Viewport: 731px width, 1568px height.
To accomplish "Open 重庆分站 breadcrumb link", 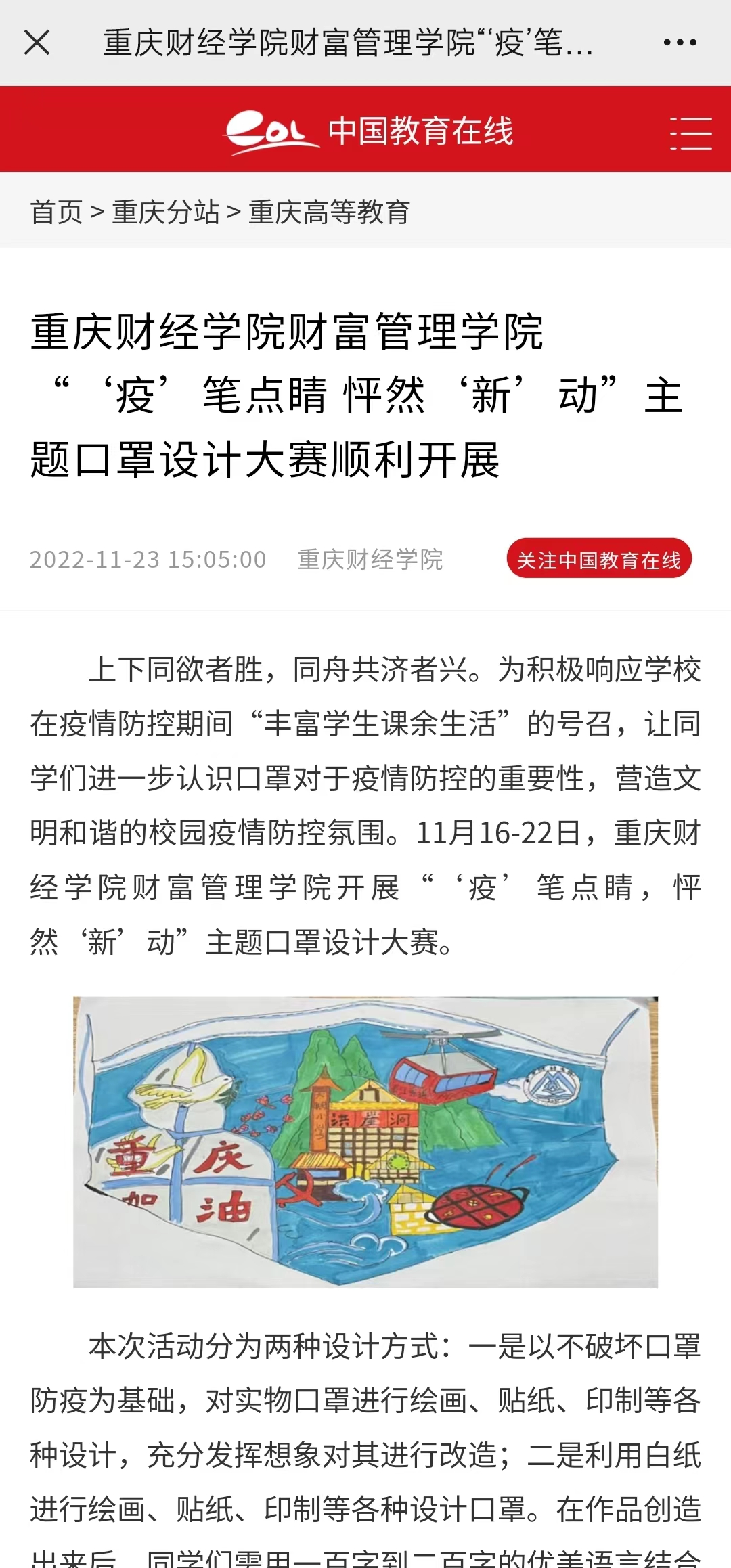I will point(166,212).
